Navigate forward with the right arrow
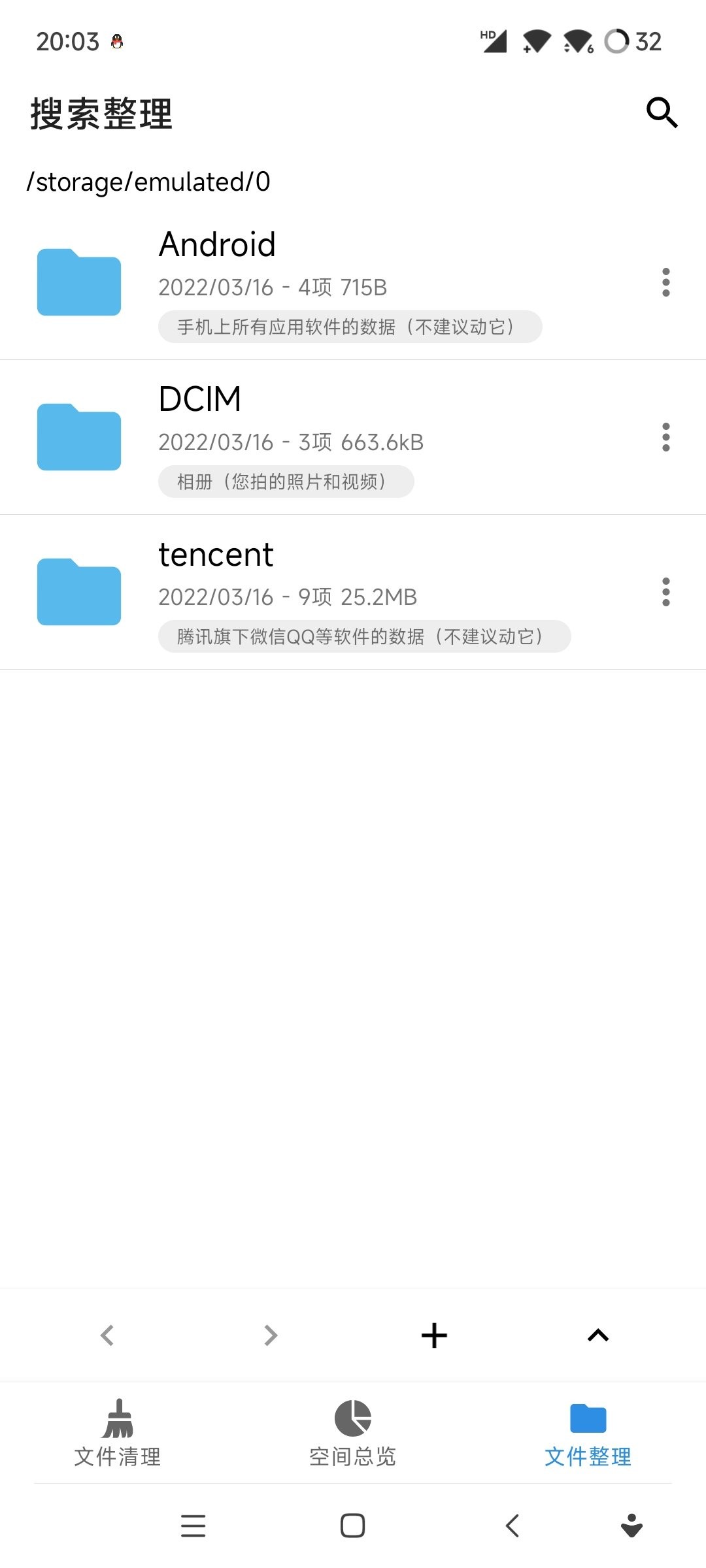Image resolution: width=706 pixels, height=1568 pixels. click(271, 1335)
